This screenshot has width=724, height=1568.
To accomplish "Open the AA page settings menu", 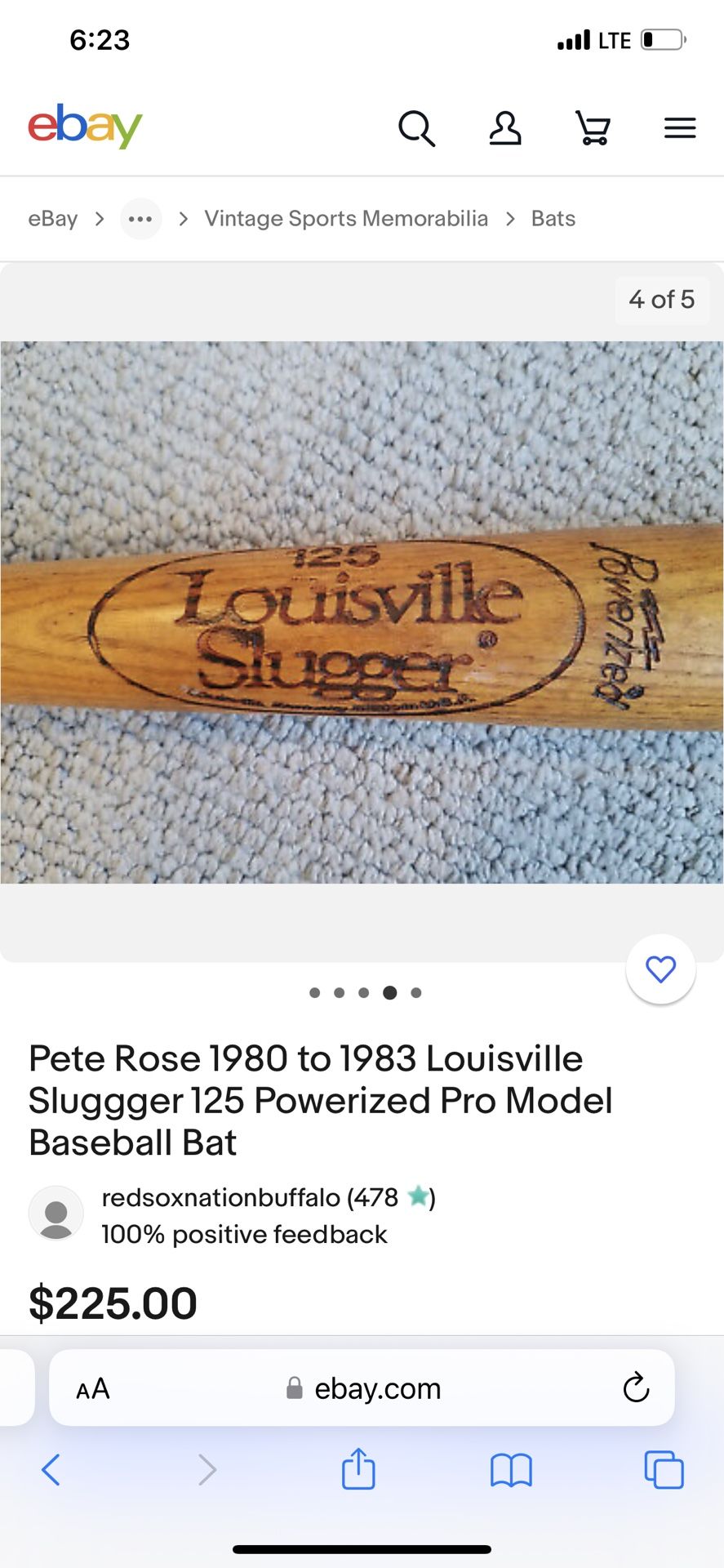I will pos(92,1388).
